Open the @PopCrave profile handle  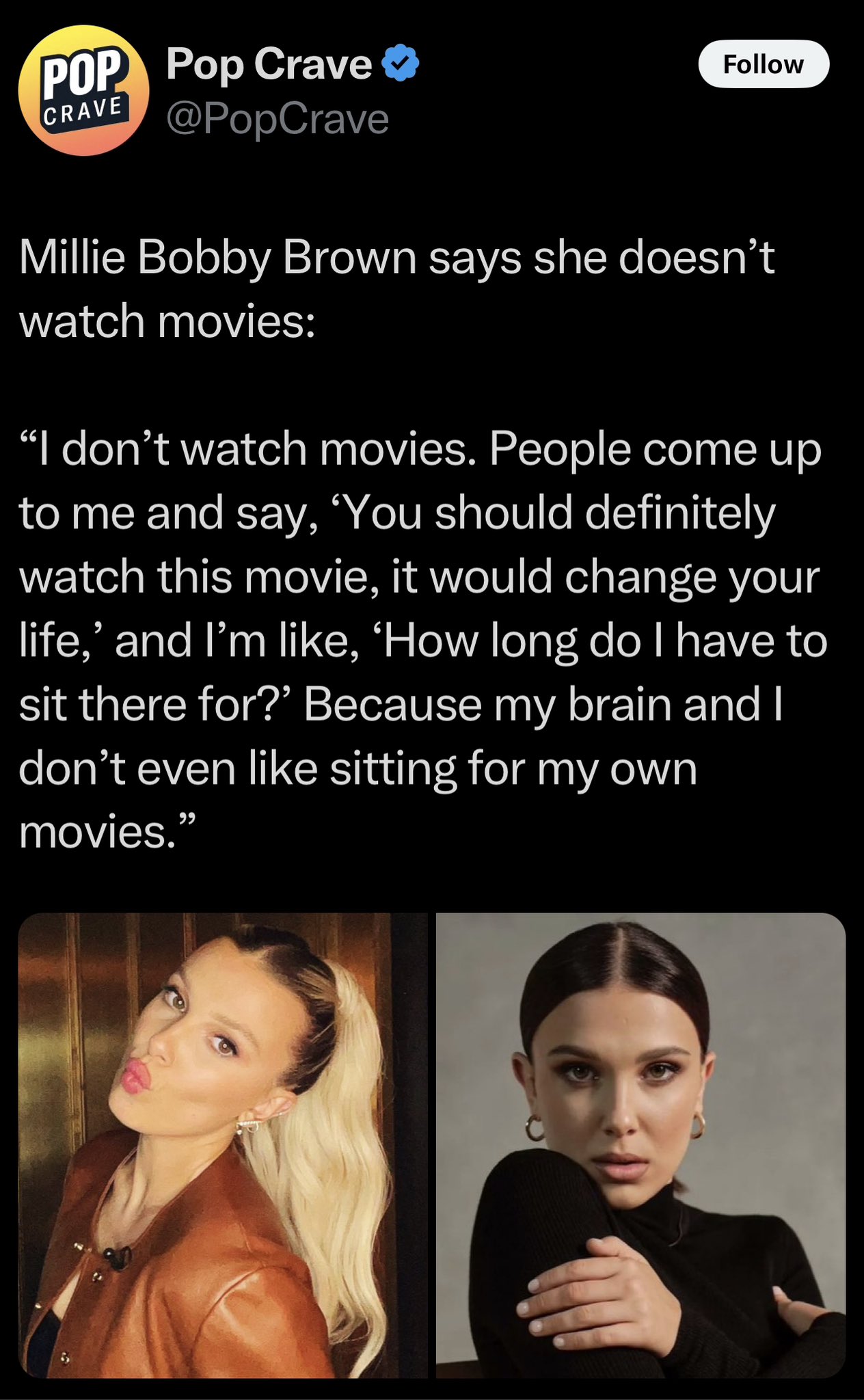pos(278,119)
